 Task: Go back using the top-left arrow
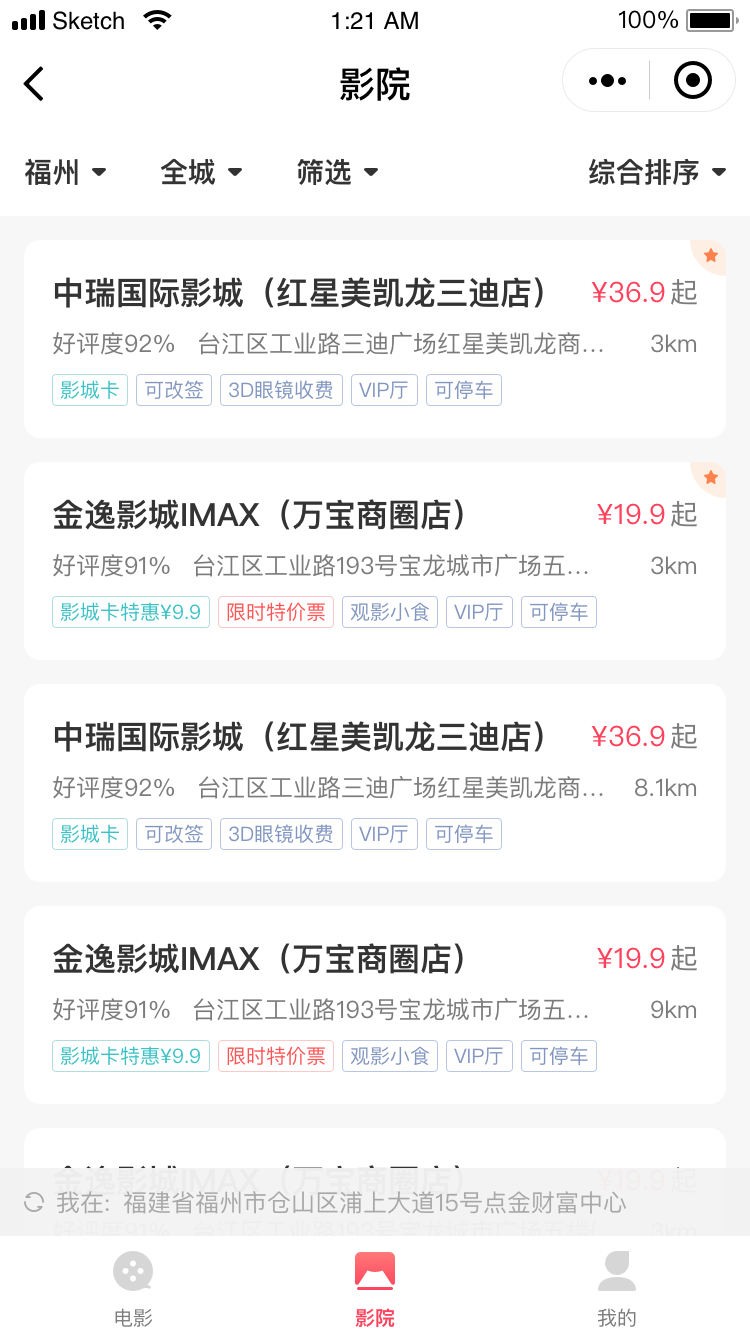tap(34, 84)
